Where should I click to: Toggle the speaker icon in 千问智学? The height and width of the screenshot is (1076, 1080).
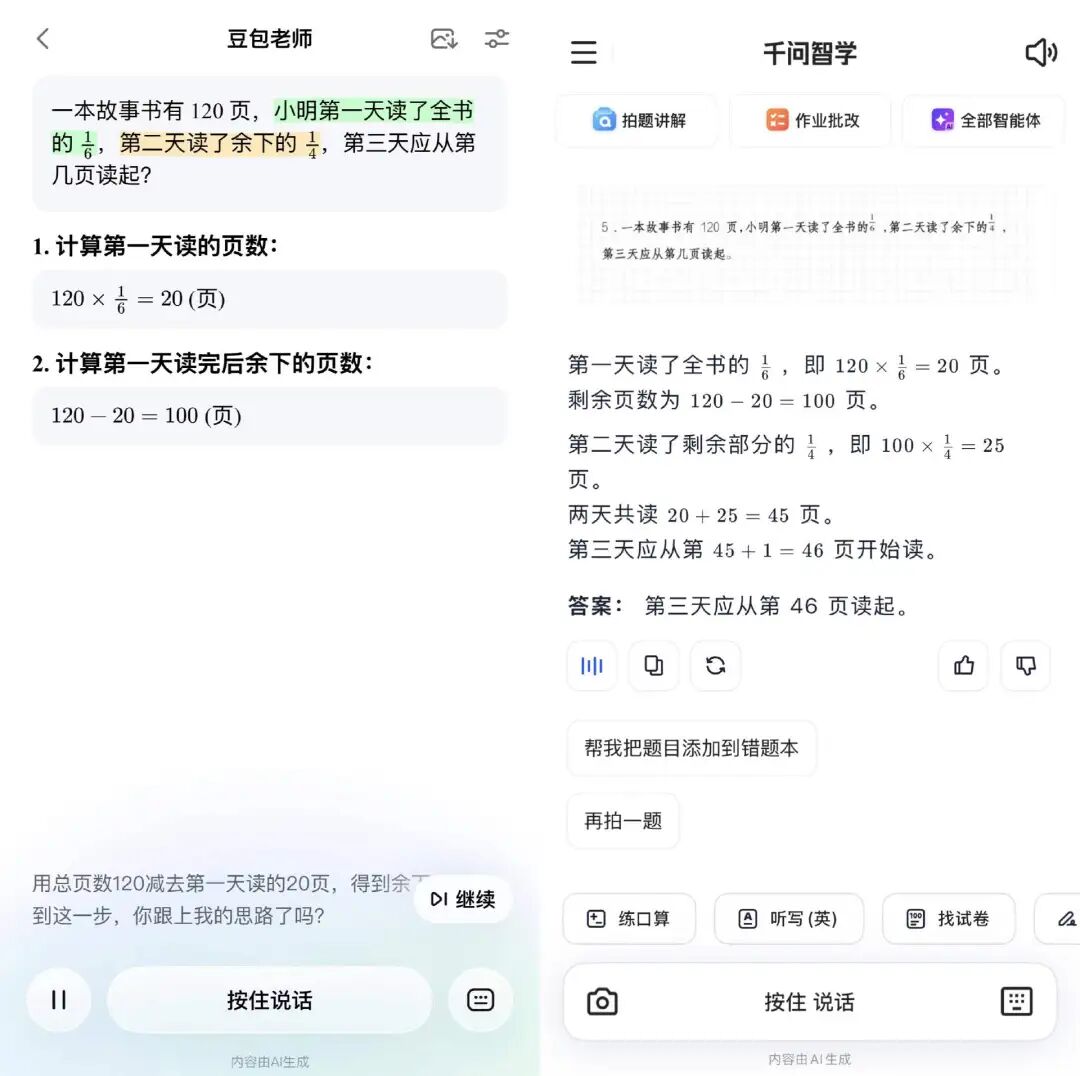pos(1041,53)
